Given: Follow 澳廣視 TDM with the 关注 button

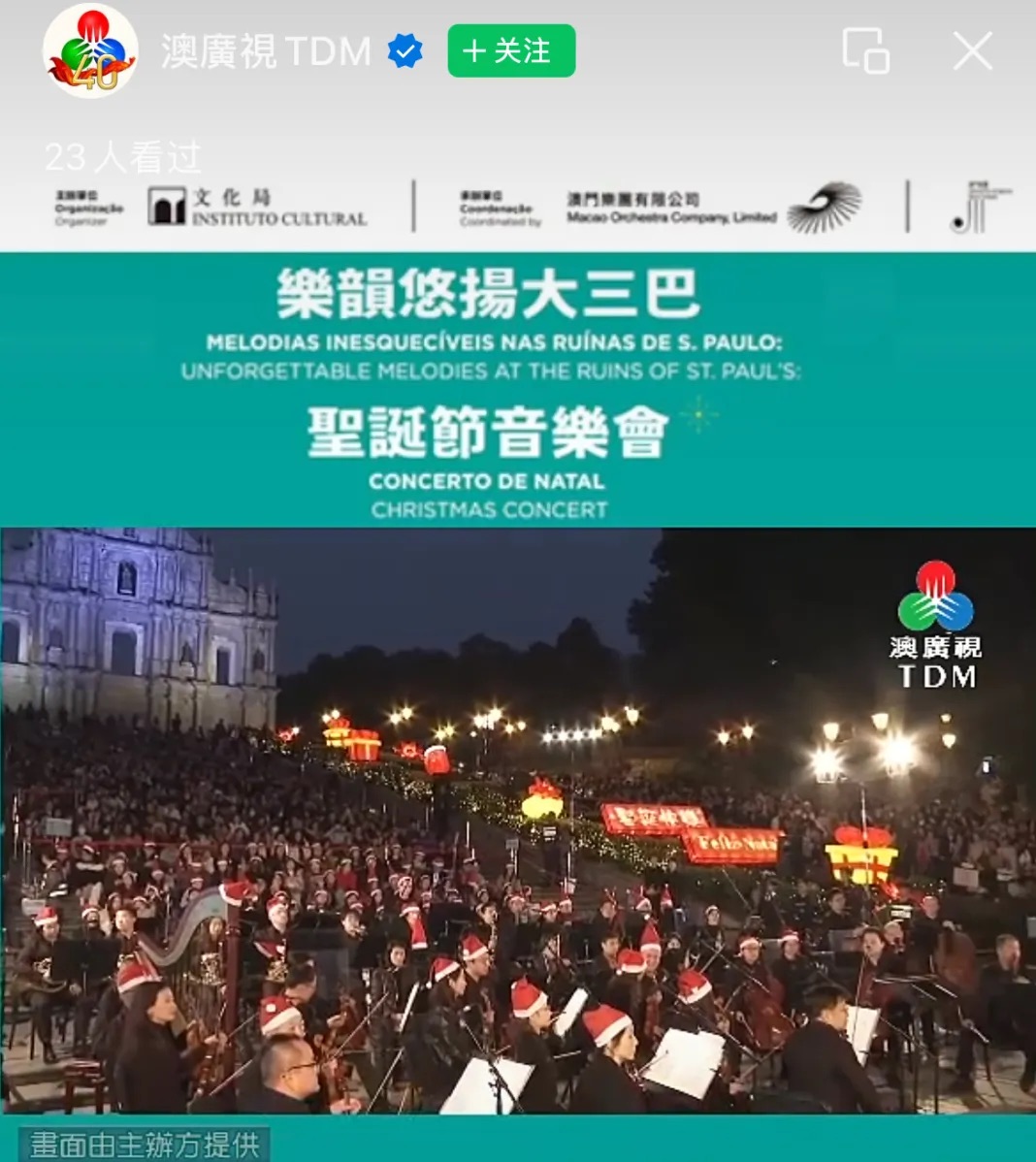Looking at the screenshot, I should (511, 51).
